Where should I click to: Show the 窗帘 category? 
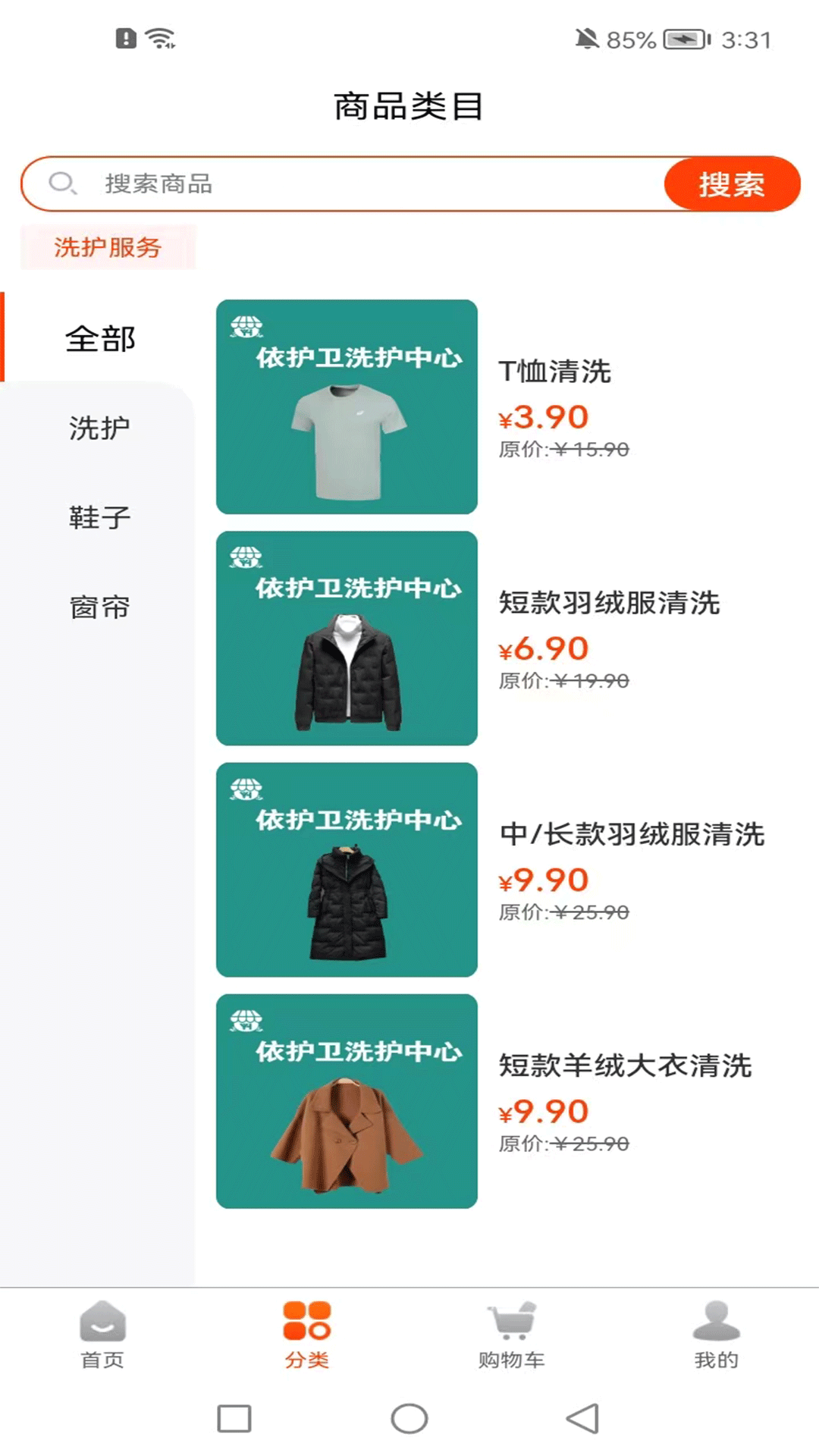(99, 607)
